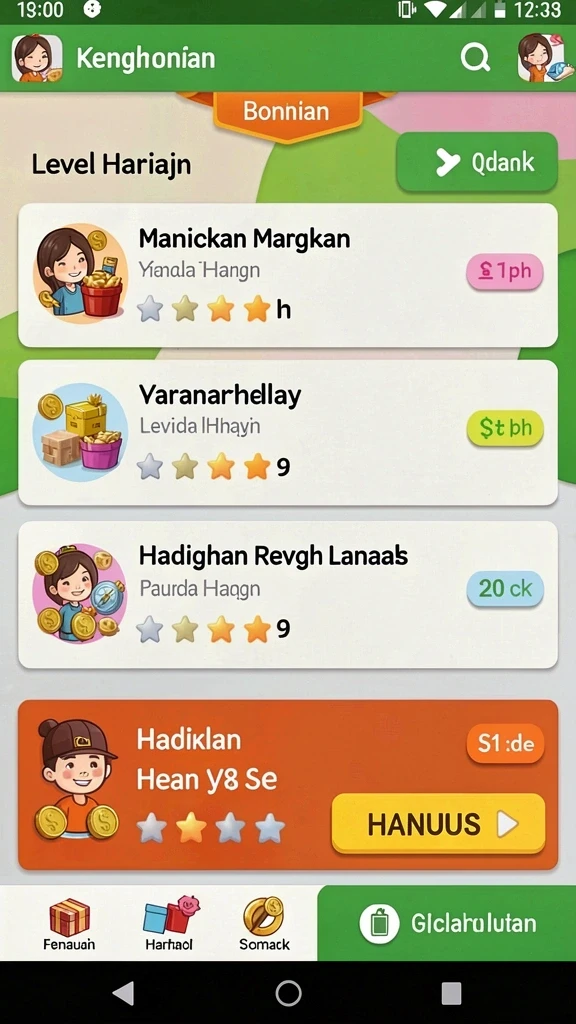Switch to the Harhaol tab
Screen dimensions: 576x1024
169,924
